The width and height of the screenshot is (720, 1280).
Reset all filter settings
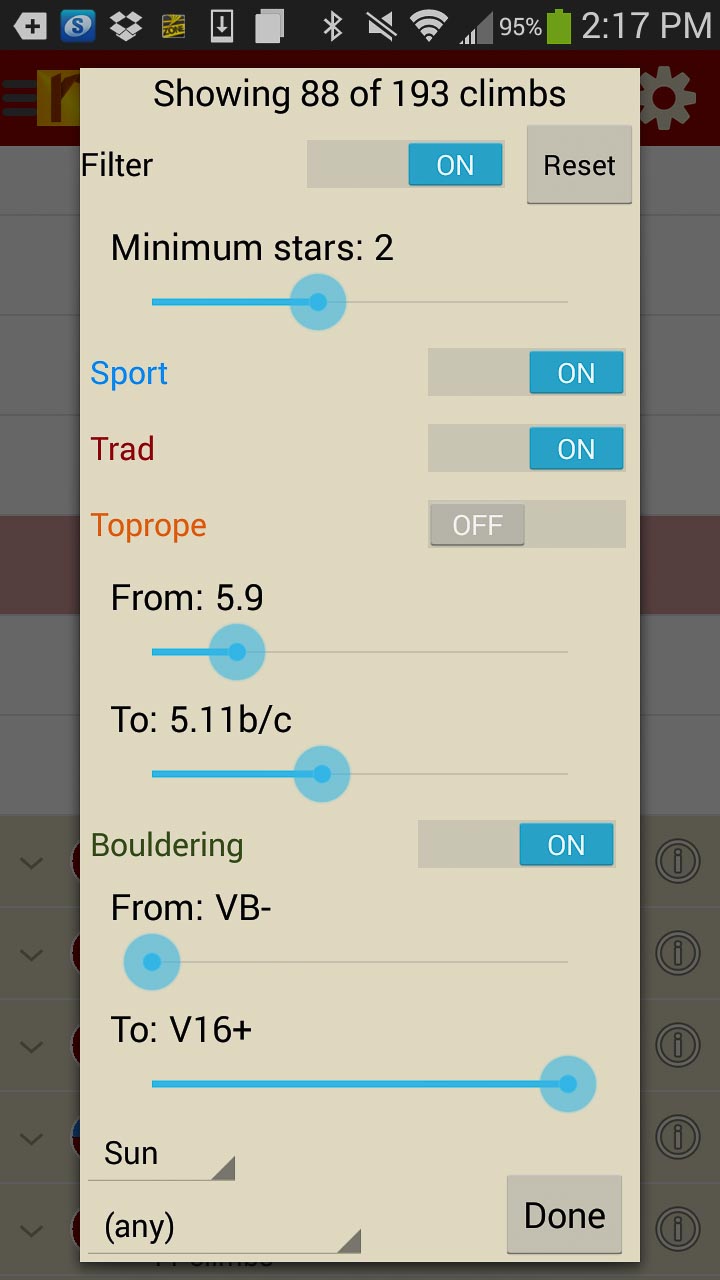point(579,165)
